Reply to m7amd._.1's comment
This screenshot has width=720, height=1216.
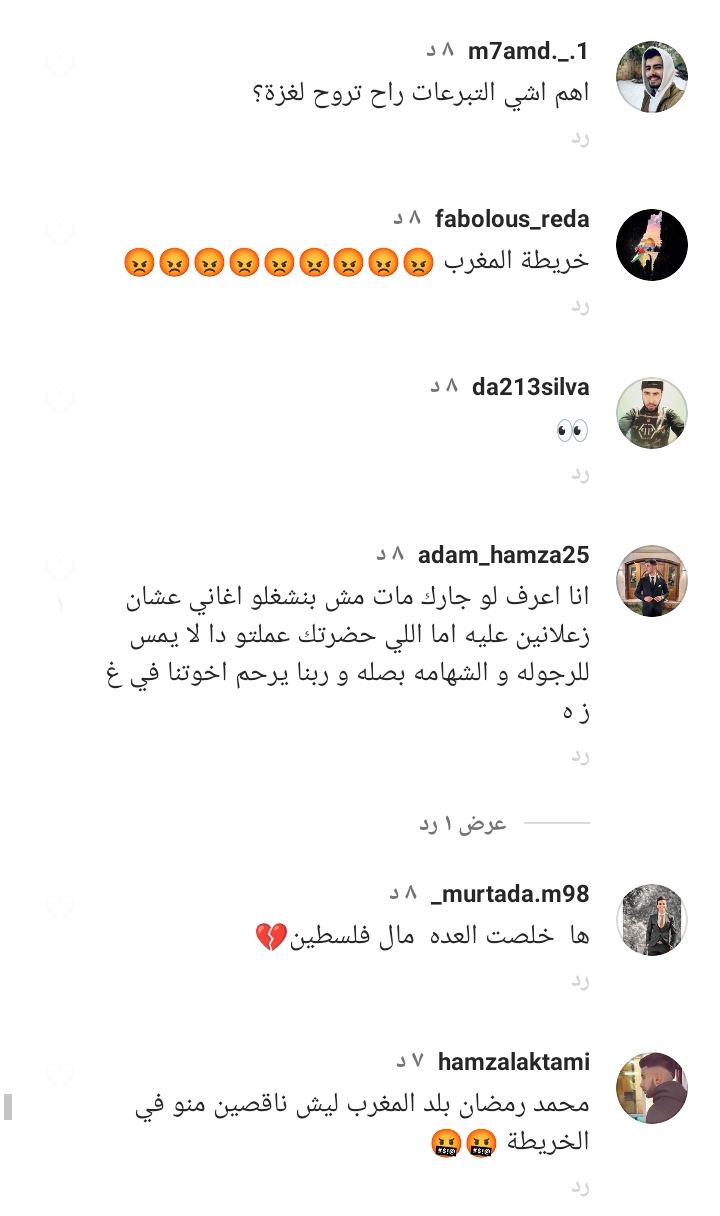pos(580,138)
